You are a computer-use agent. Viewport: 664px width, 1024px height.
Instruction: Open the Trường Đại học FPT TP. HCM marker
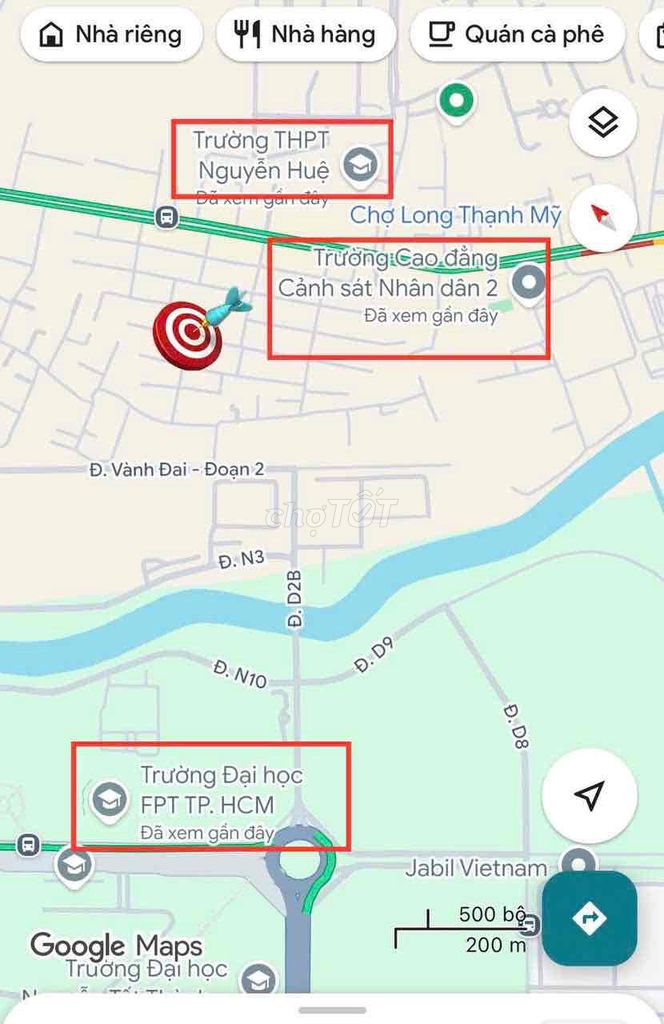pyautogui.click(x=107, y=798)
